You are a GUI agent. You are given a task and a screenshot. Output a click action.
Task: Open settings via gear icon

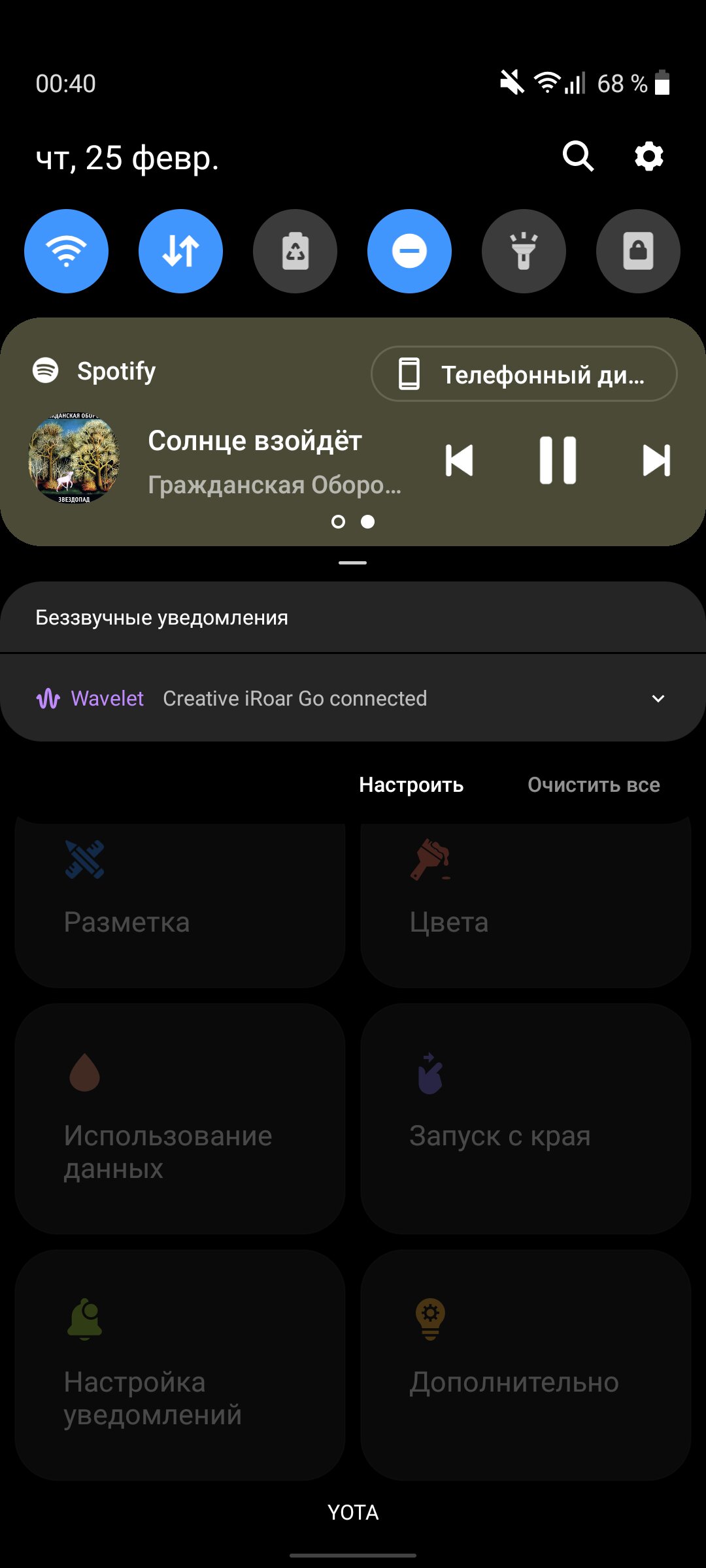click(x=649, y=157)
